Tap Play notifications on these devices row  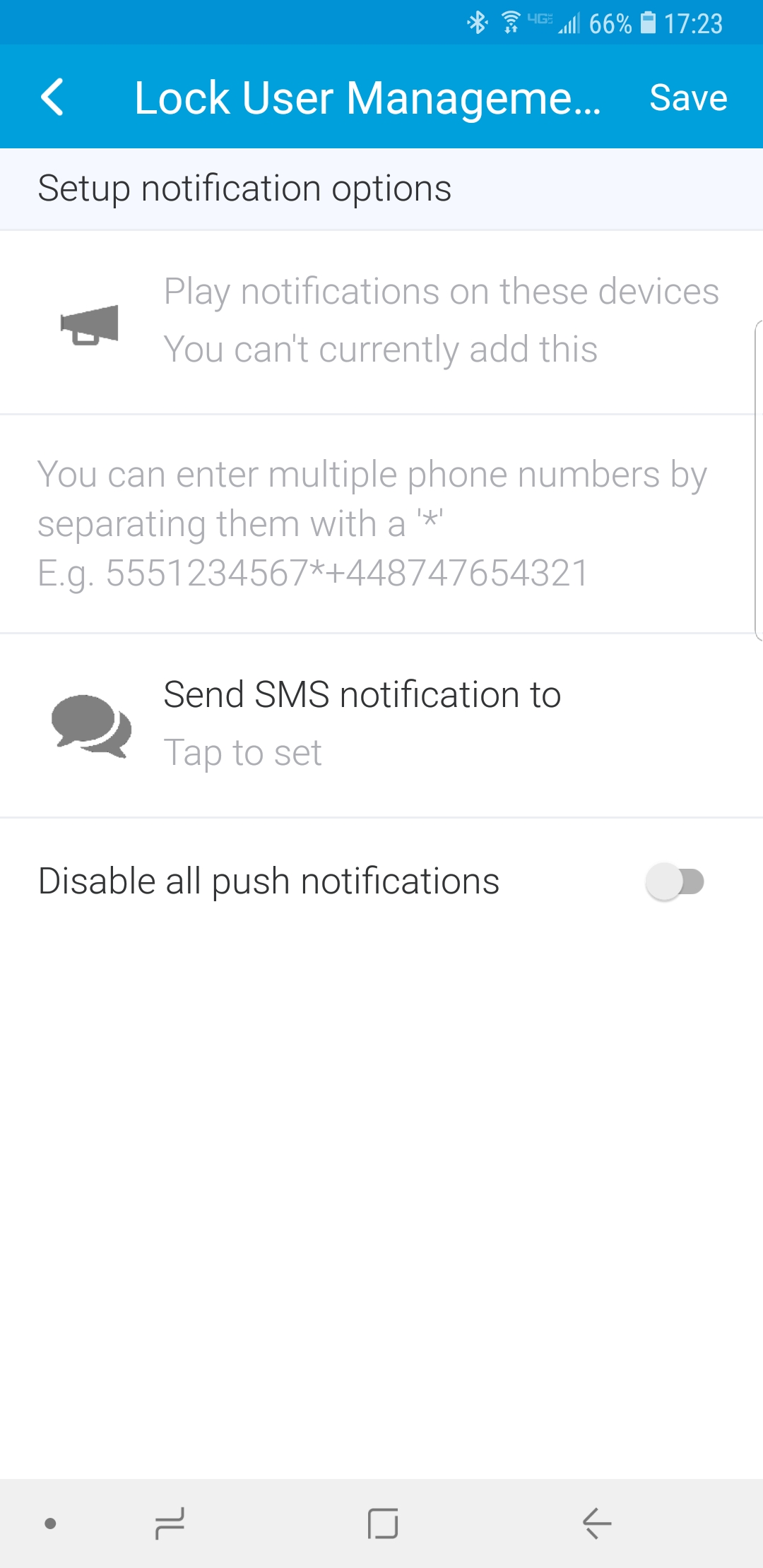click(381, 323)
